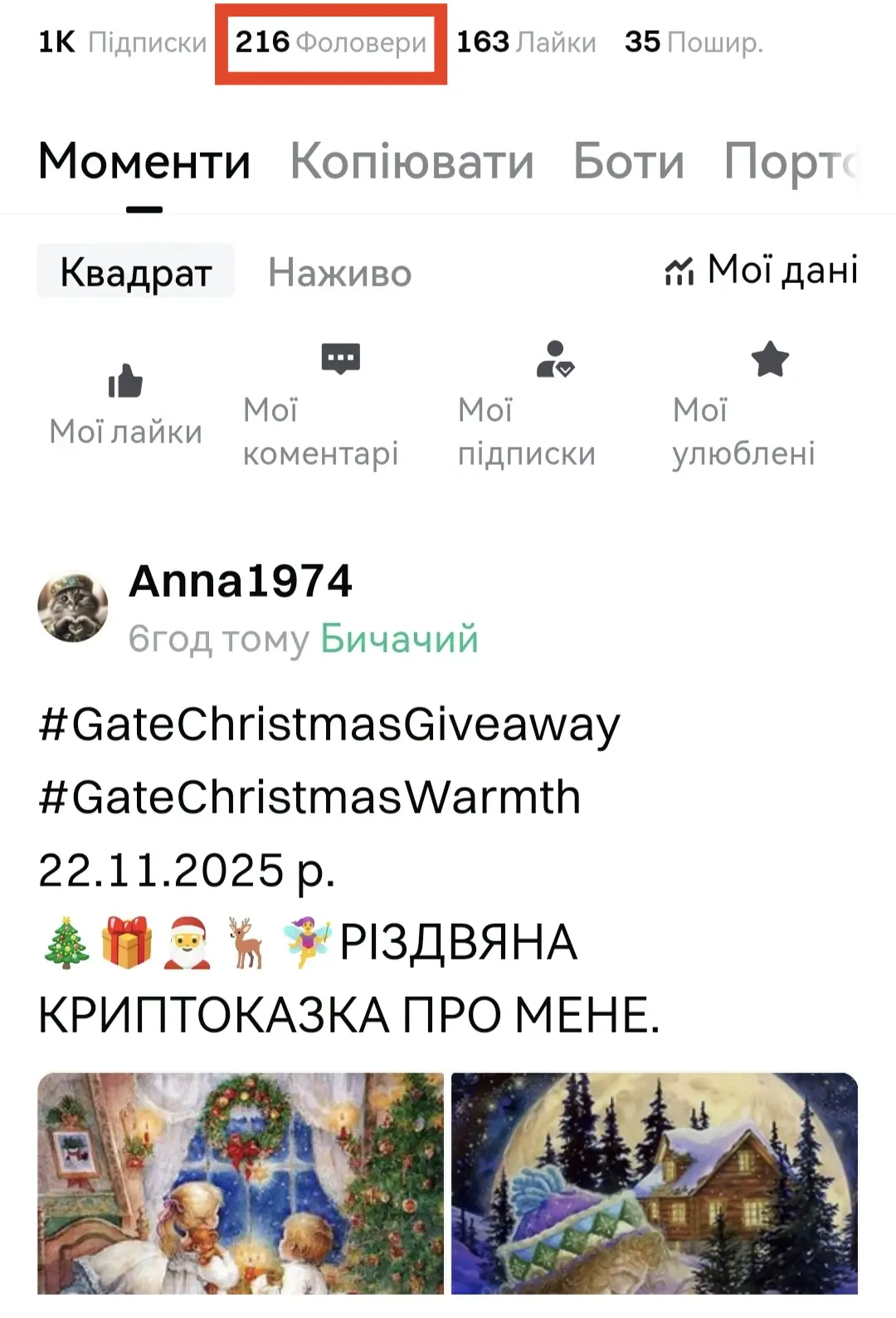Enable the Квадрат filter chip

135,271
